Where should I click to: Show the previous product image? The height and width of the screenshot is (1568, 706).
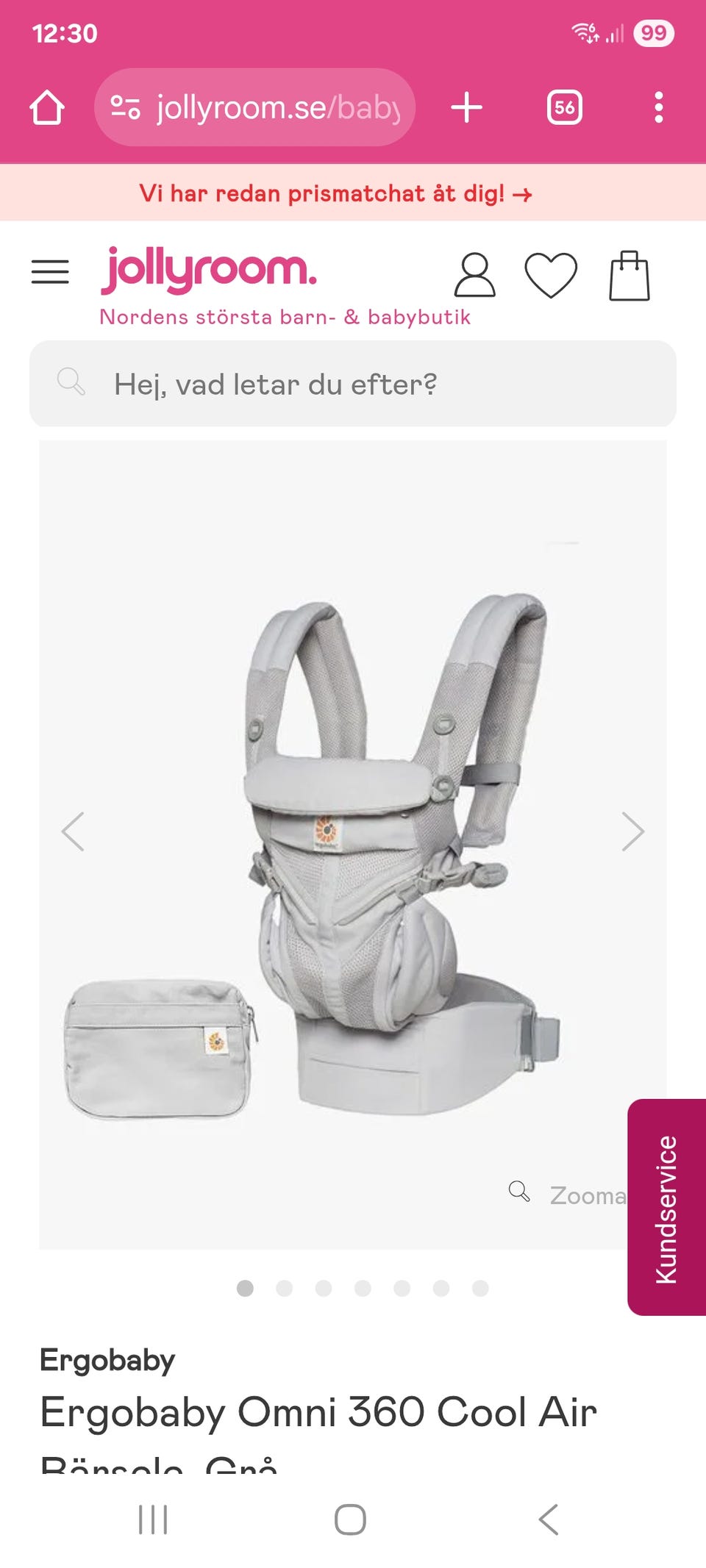tap(73, 831)
